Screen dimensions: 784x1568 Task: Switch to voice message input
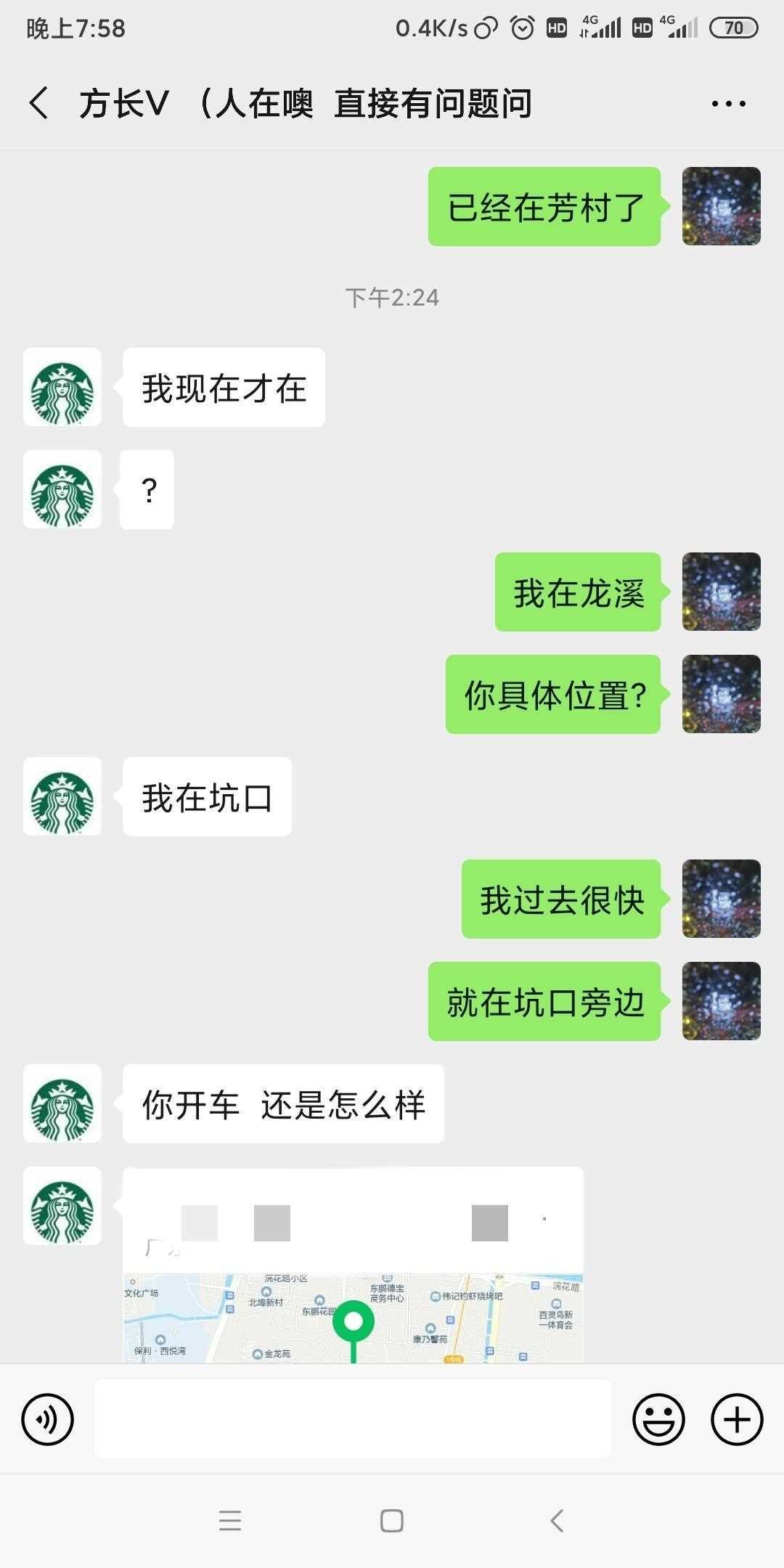click(x=48, y=1418)
